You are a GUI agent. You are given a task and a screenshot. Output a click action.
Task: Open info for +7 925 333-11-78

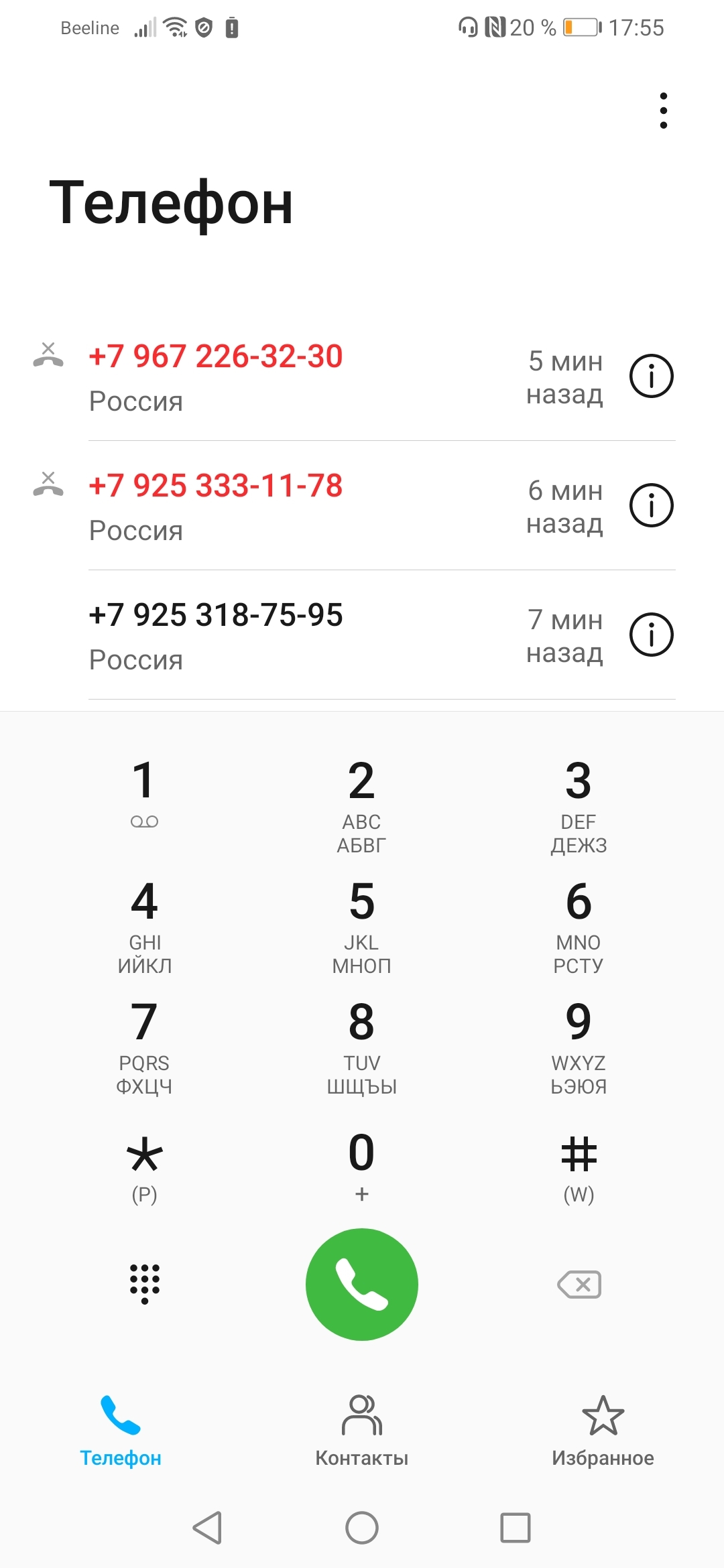coord(651,505)
